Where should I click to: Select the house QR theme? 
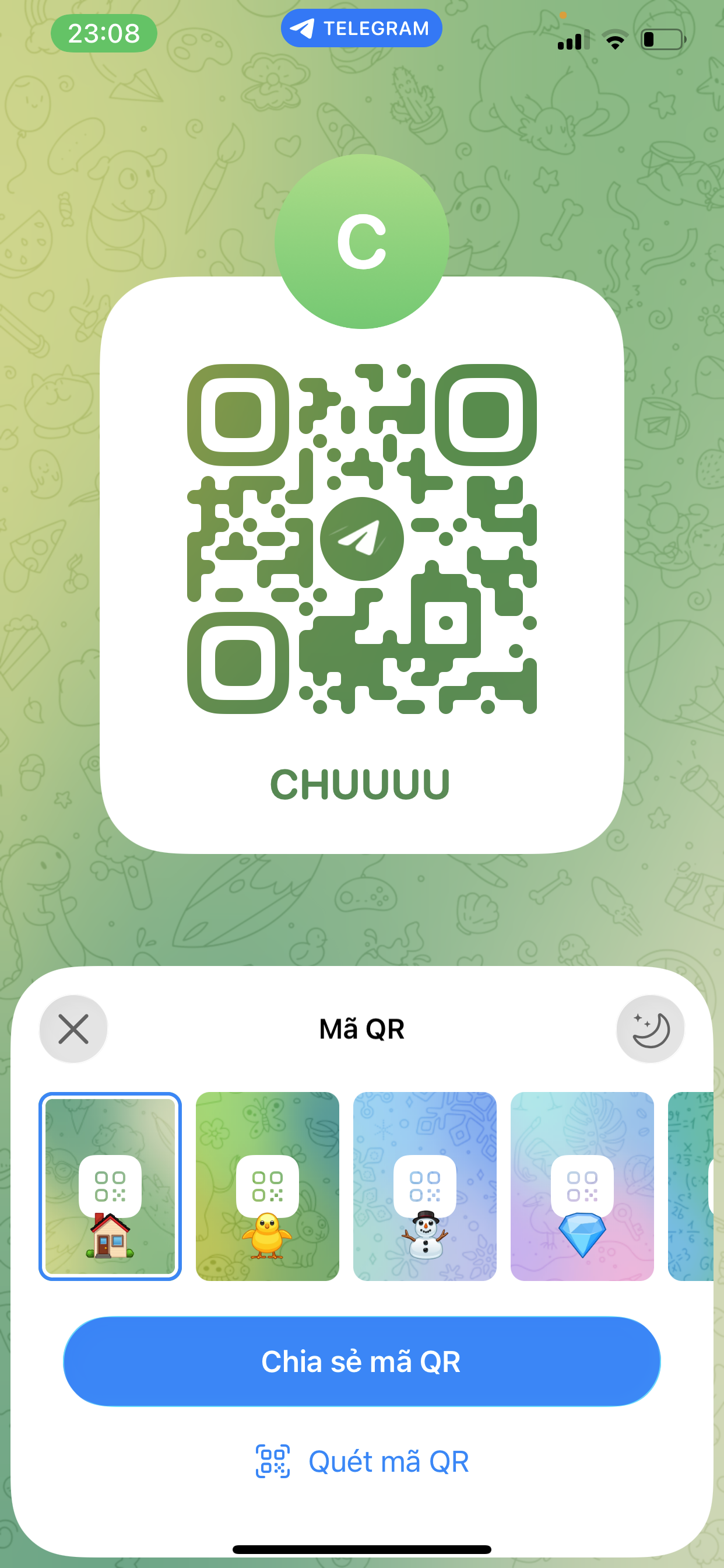110,1186
